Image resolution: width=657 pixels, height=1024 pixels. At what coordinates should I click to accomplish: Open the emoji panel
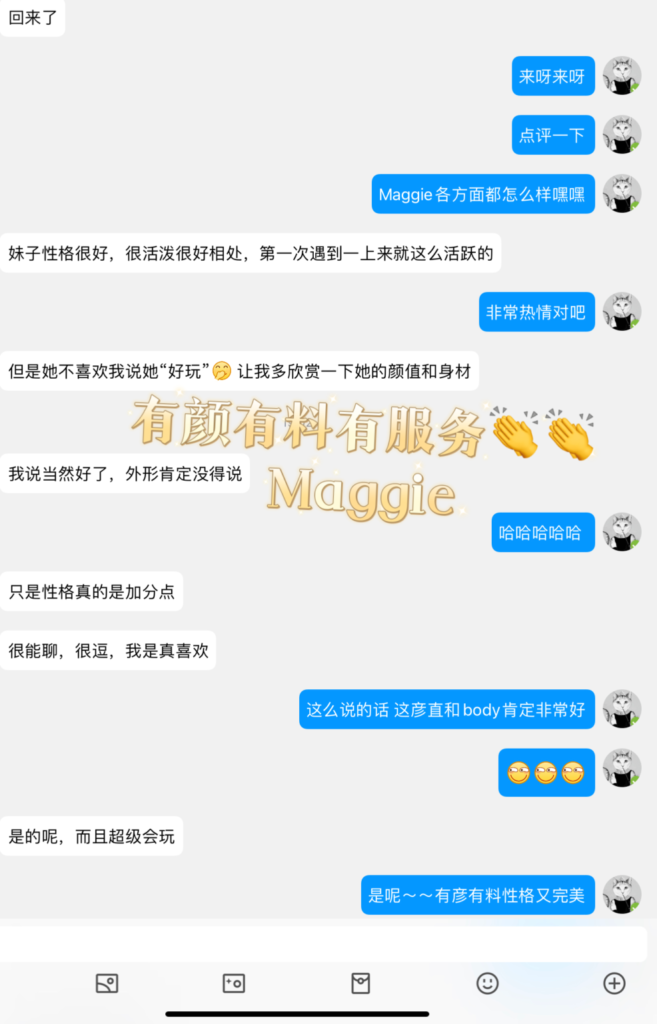pos(487,984)
